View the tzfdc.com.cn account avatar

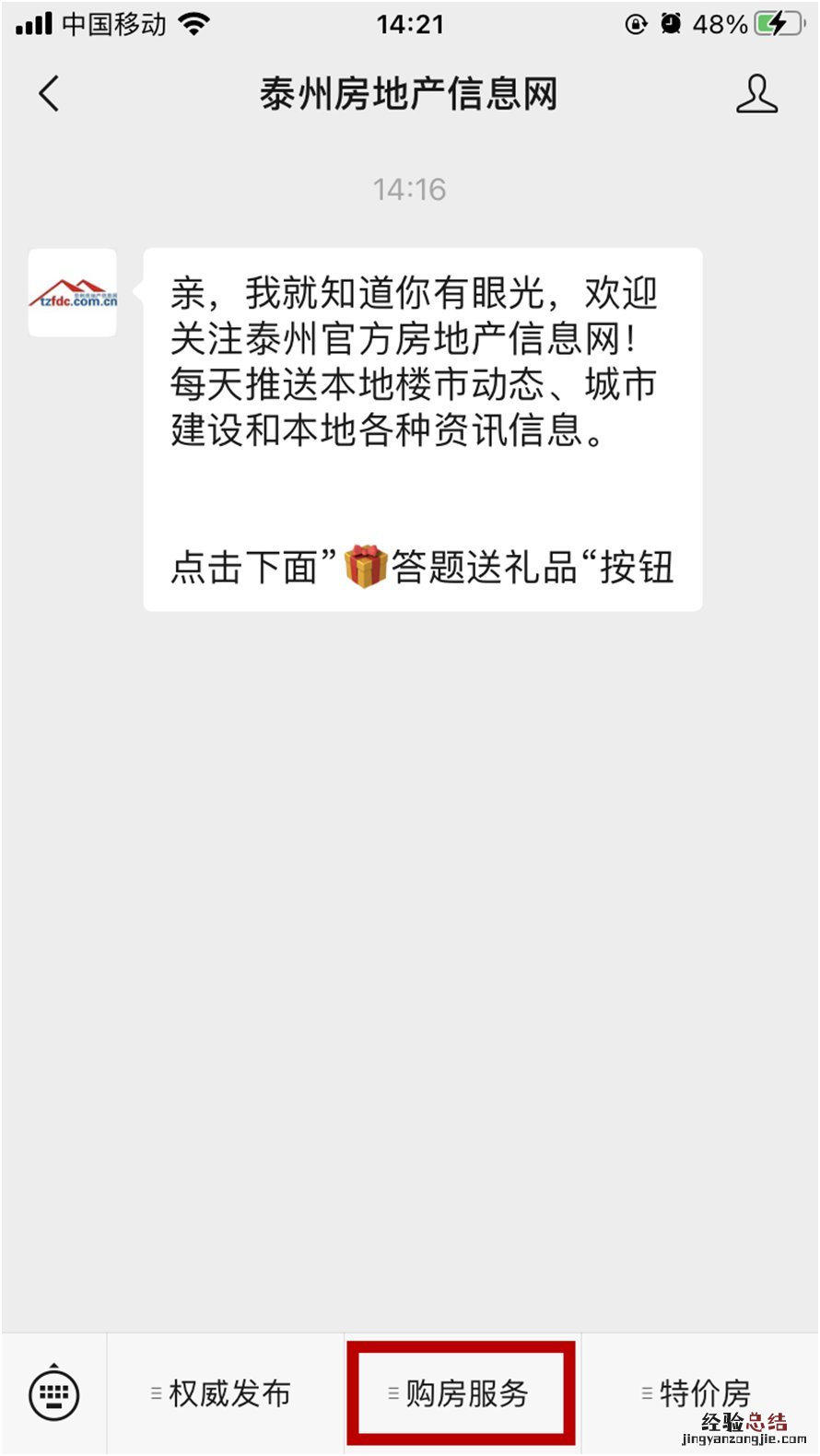pyautogui.click(x=73, y=293)
